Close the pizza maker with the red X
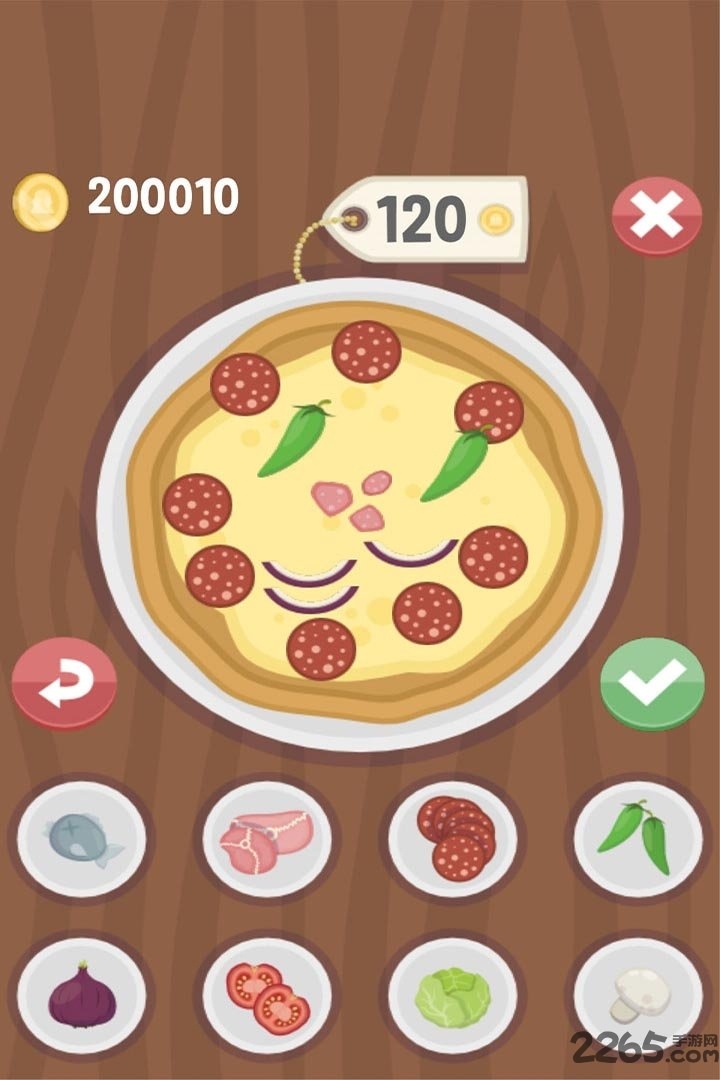The image size is (720, 1080). (657, 216)
